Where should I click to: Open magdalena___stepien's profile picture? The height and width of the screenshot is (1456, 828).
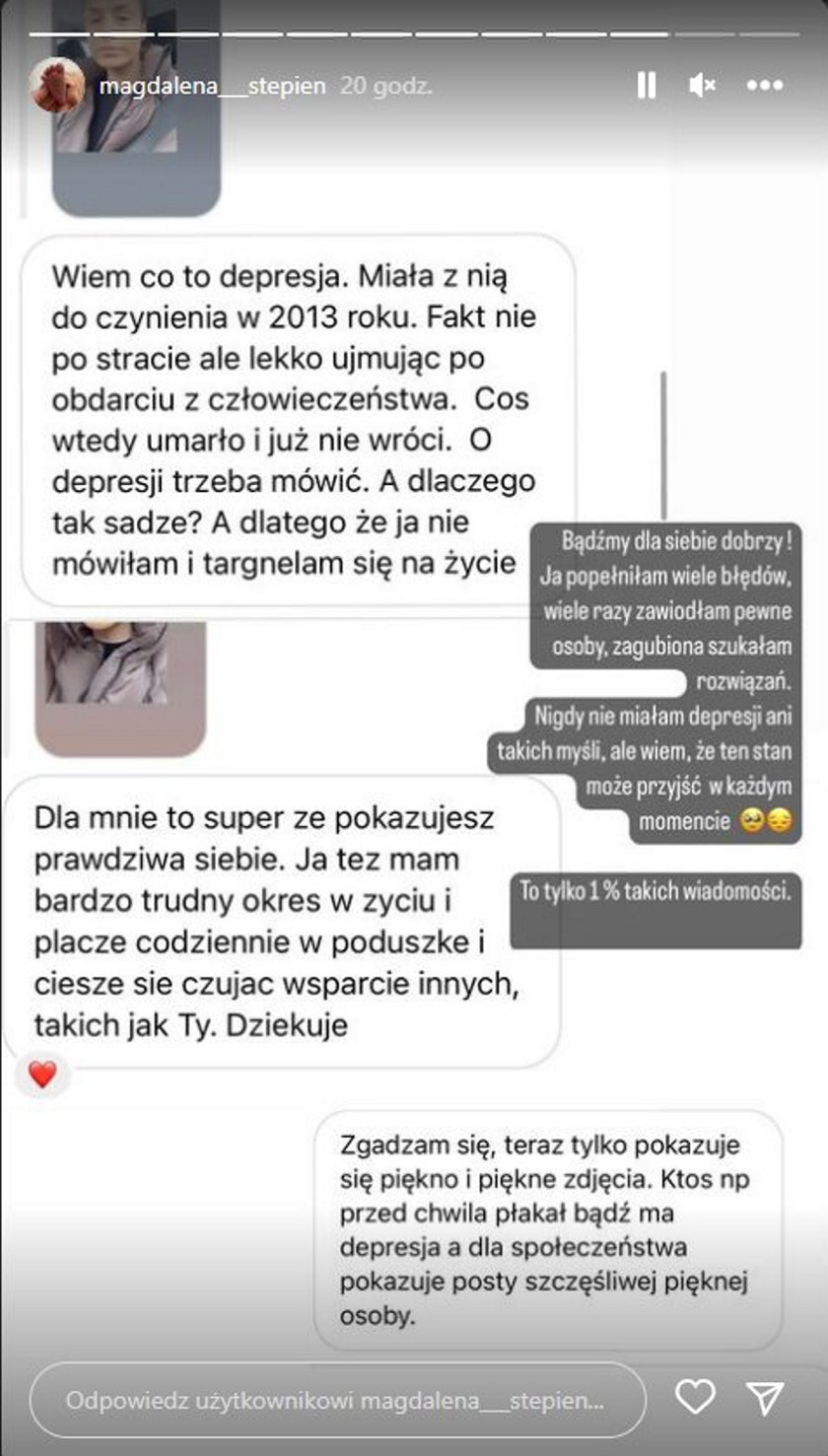56,86
